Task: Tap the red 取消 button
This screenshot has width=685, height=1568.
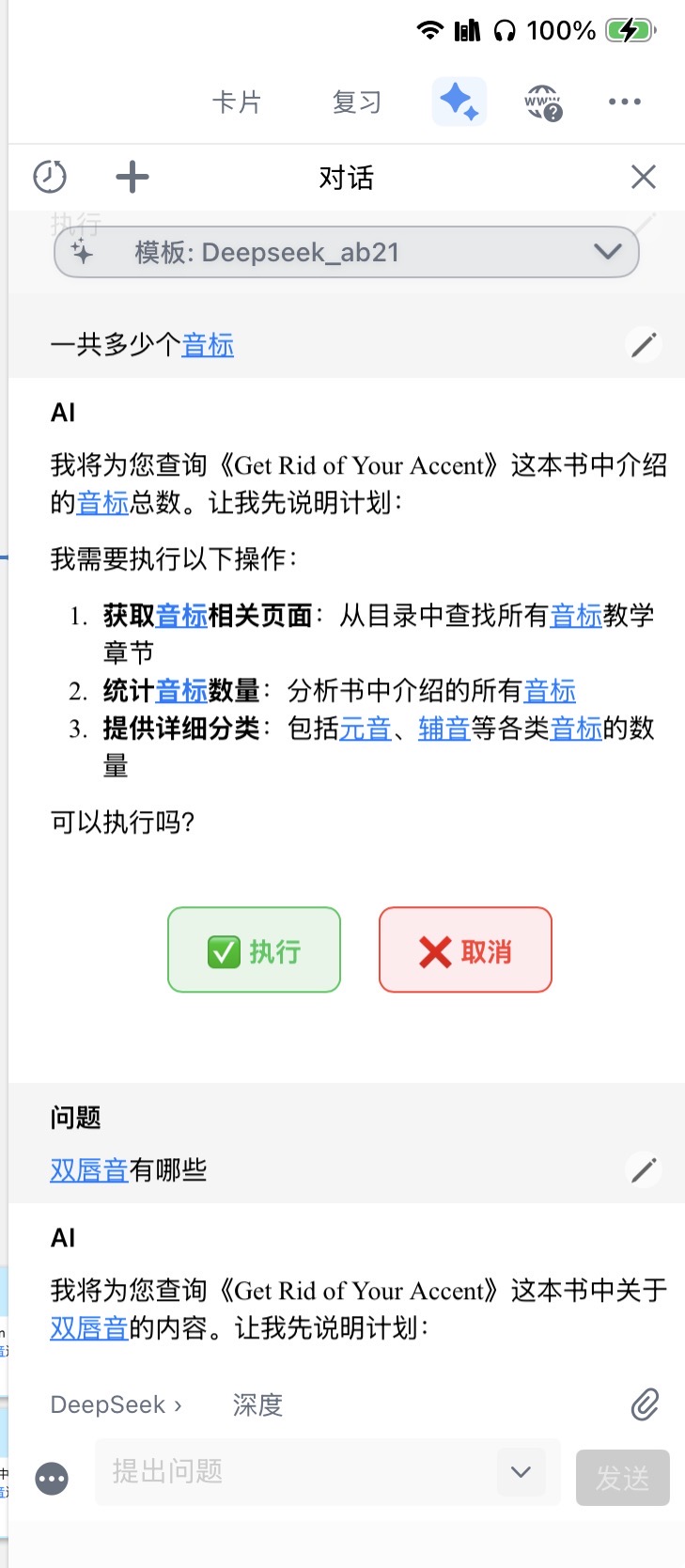Action: (465, 949)
